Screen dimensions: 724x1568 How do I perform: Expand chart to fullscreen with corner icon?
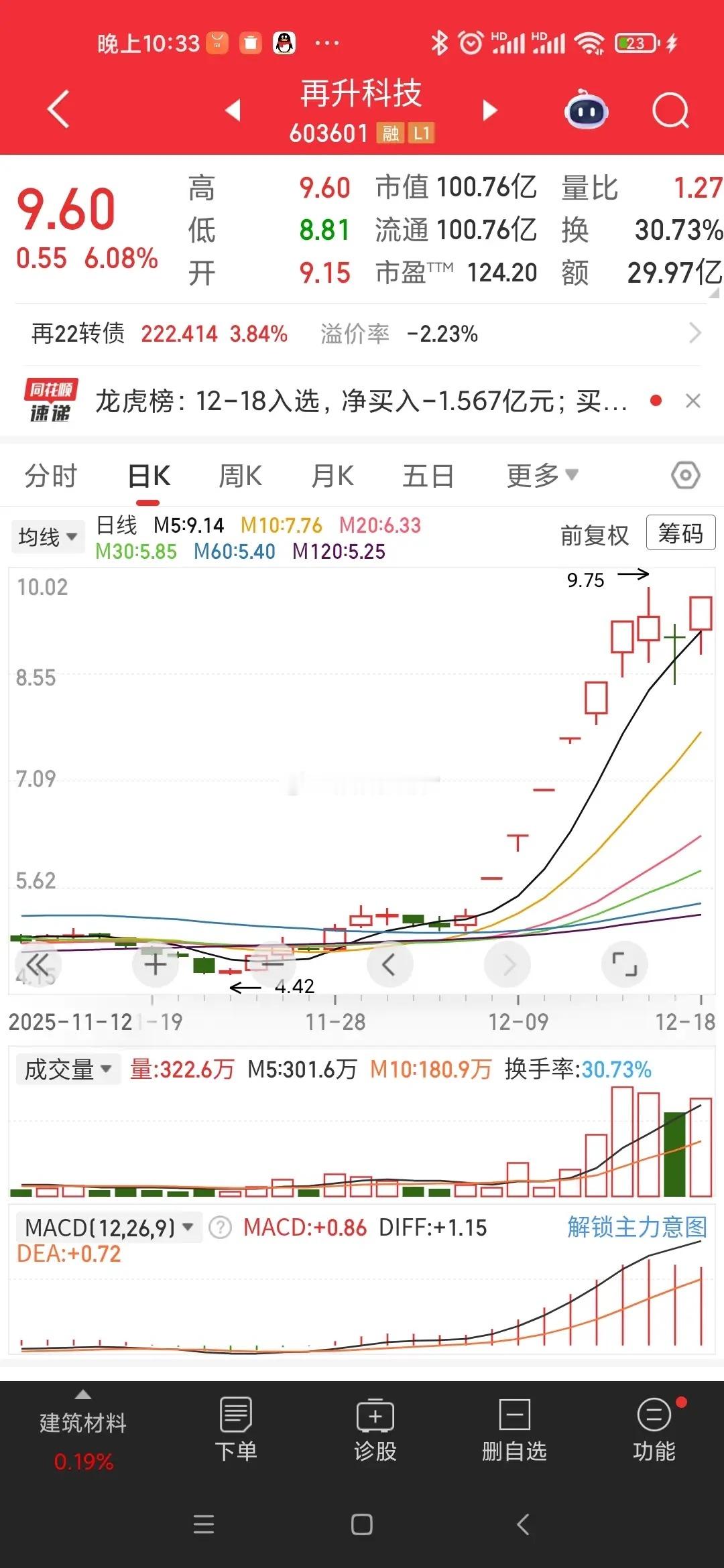625,965
